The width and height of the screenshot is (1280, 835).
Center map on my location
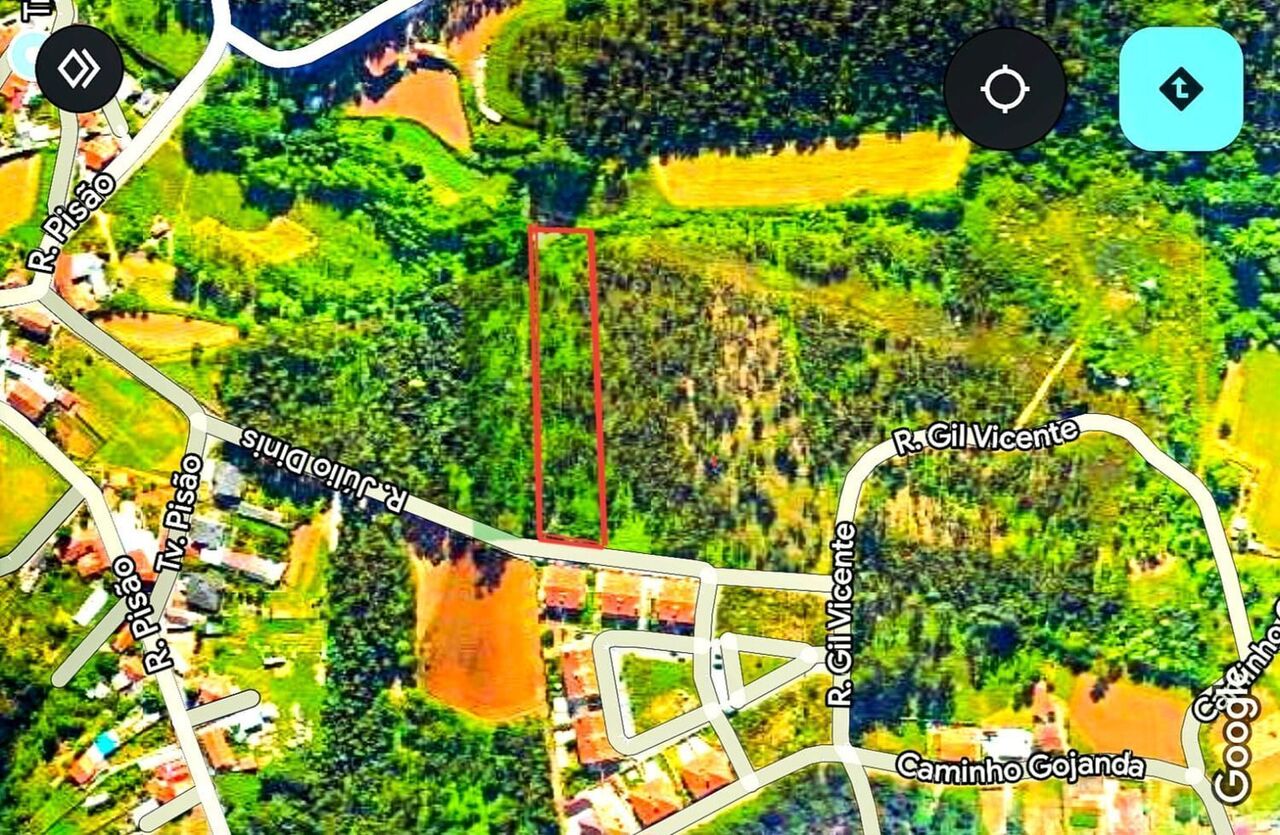pyautogui.click(x=1004, y=89)
